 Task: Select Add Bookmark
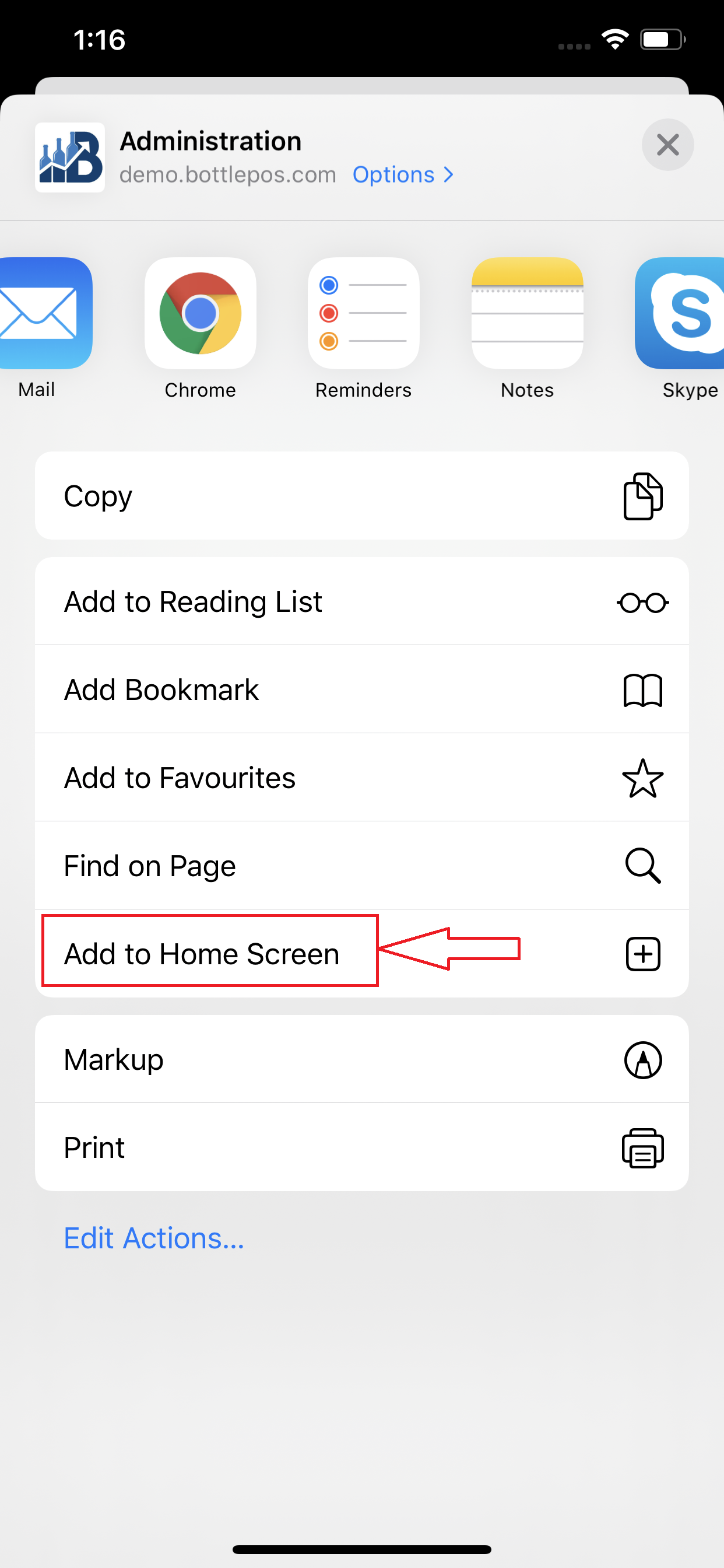[x=361, y=689]
